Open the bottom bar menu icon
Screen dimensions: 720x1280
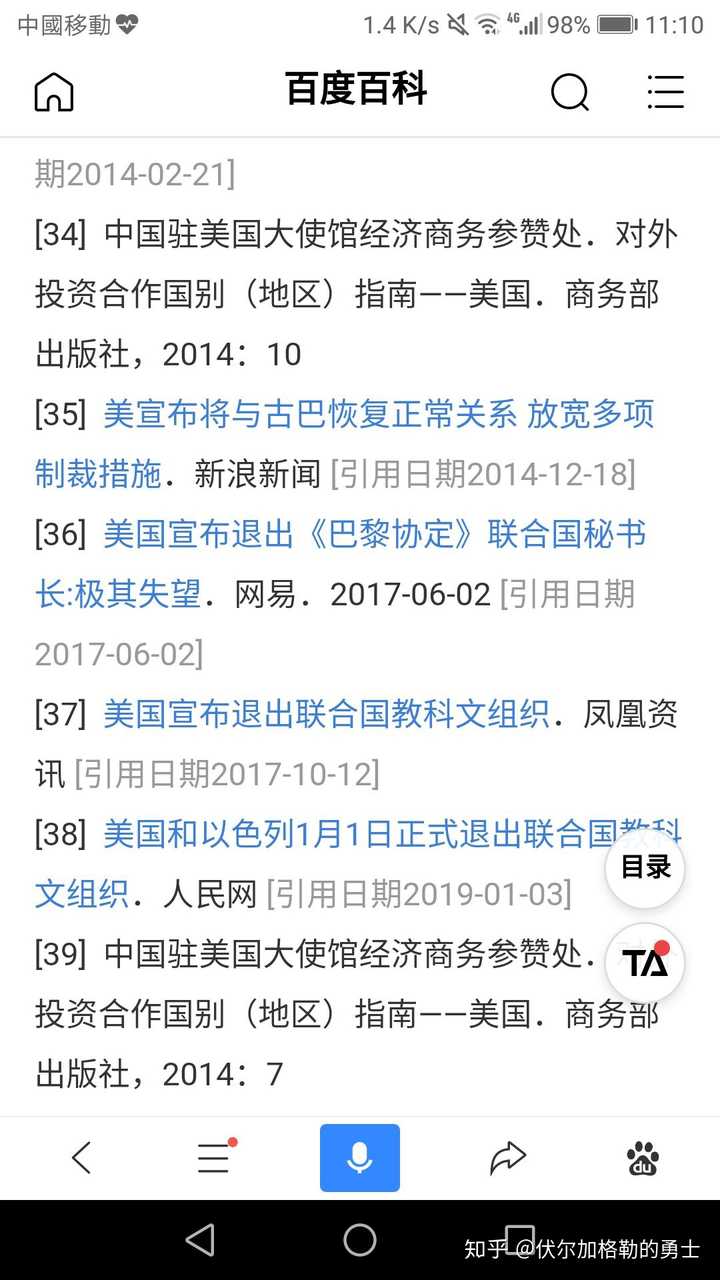click(x=215, y=1157)
